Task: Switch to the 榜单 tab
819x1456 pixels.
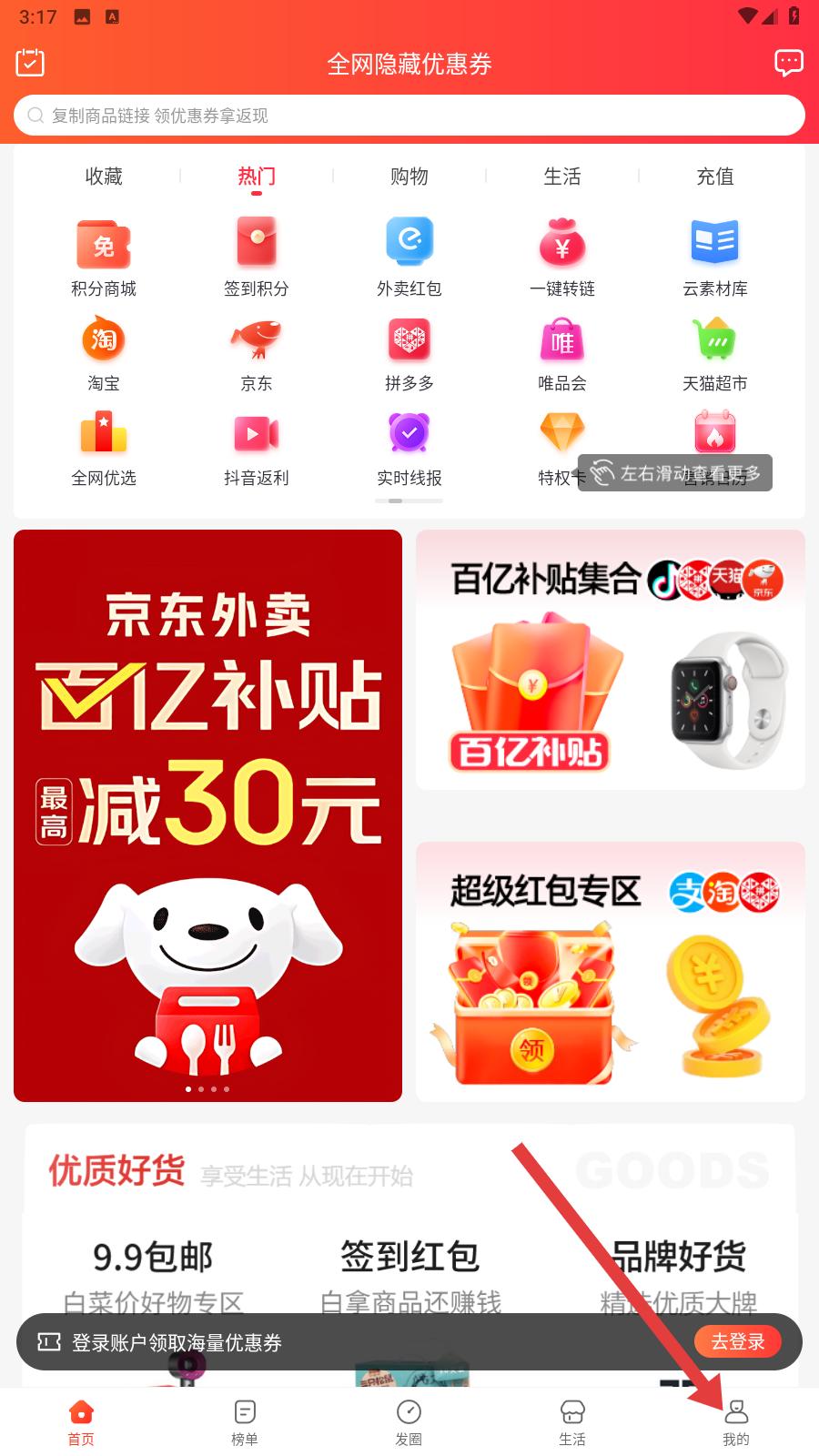Action: (245, 1422)
